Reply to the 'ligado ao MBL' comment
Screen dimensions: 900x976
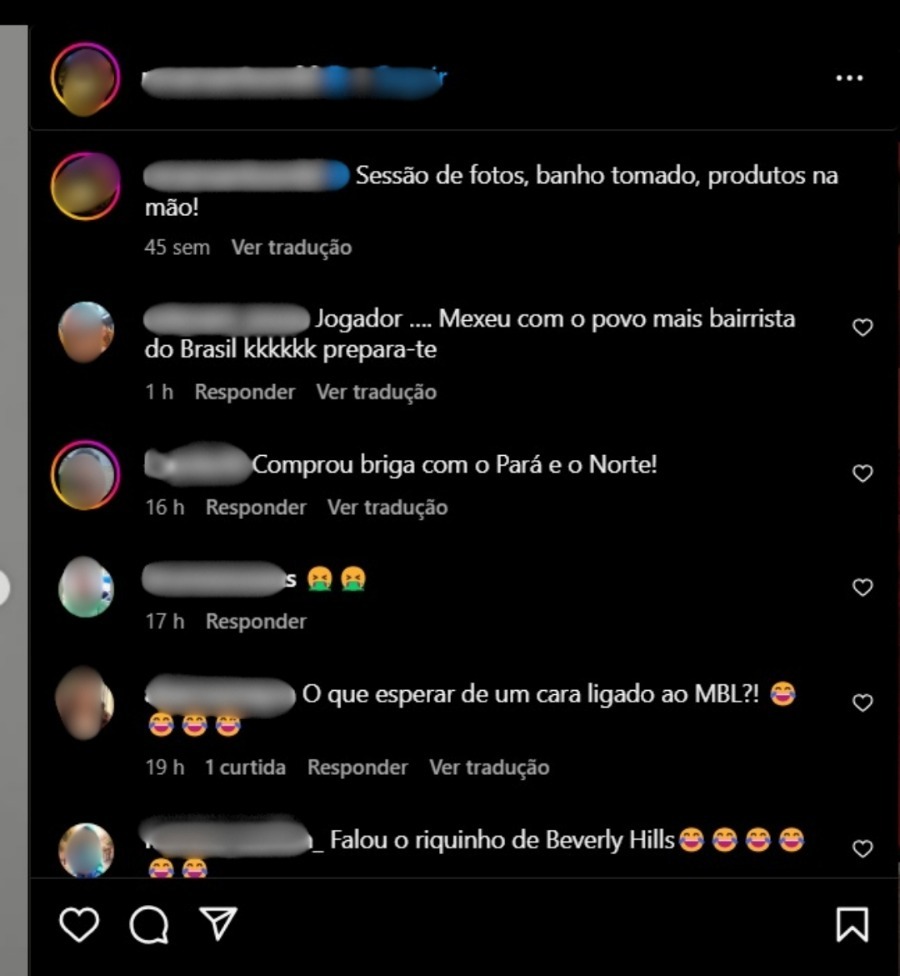pyautogui.click(x=357, y=767)
